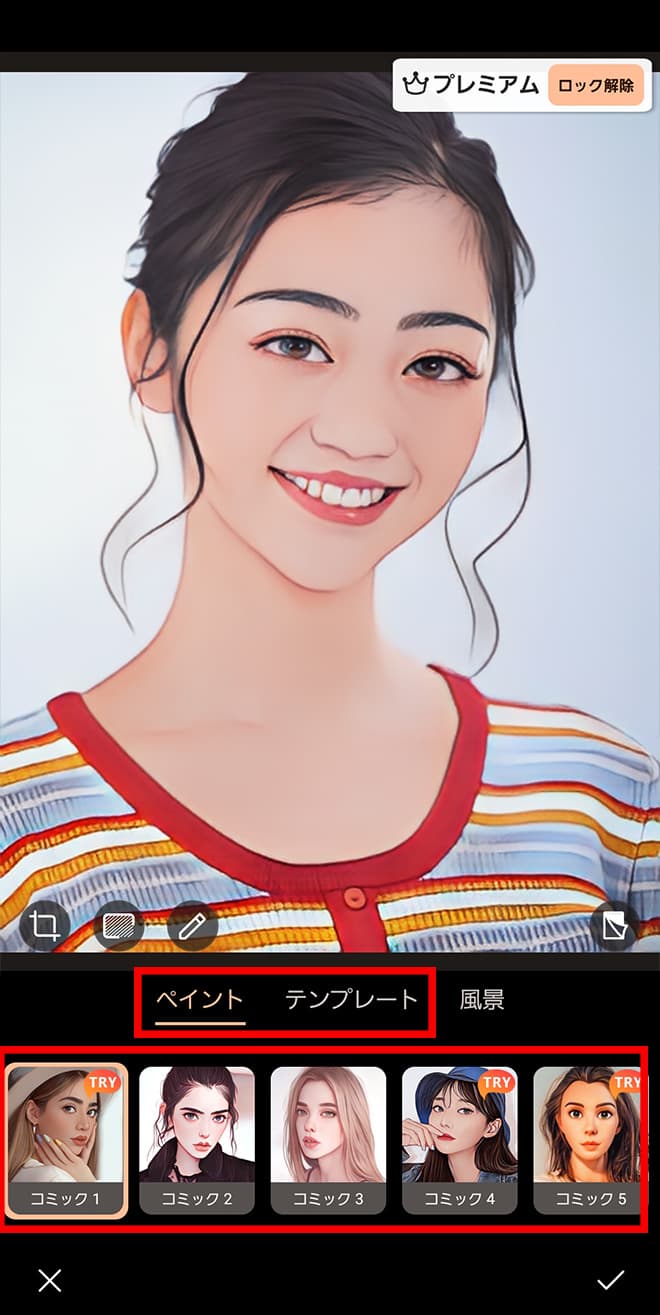Open the crop tool icon

tap(44, 925)
